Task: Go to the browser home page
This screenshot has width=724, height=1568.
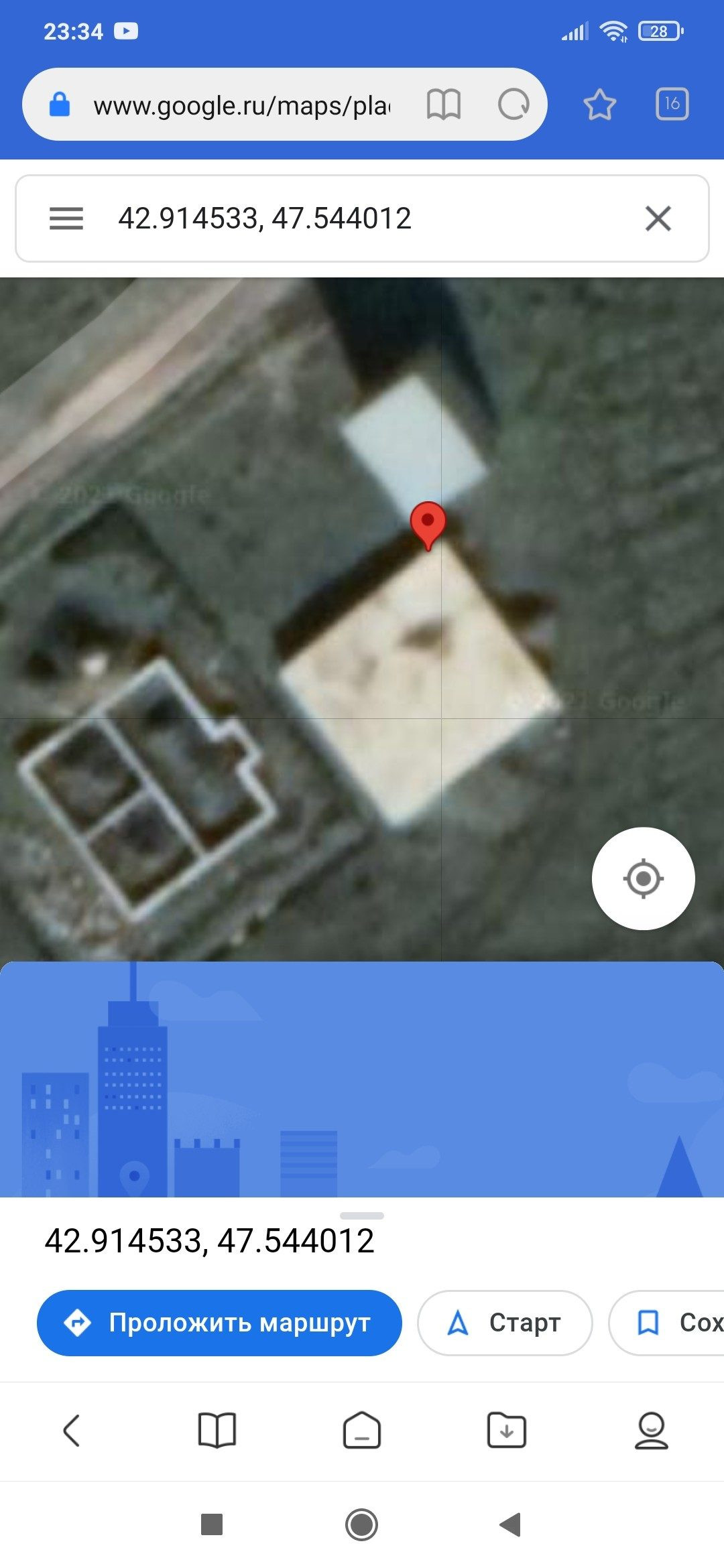Action: tap(362, 1431)
